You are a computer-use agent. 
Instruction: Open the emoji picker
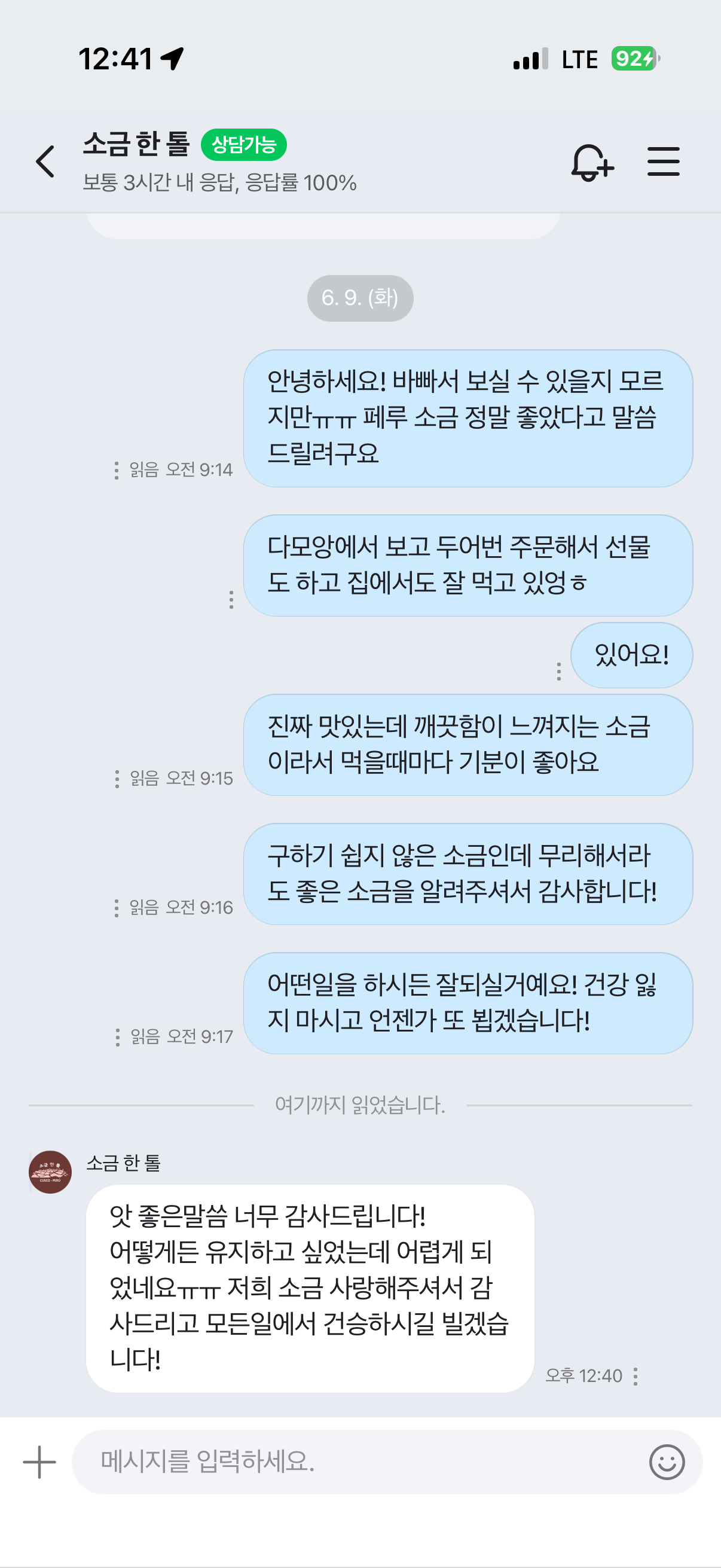667,1462
